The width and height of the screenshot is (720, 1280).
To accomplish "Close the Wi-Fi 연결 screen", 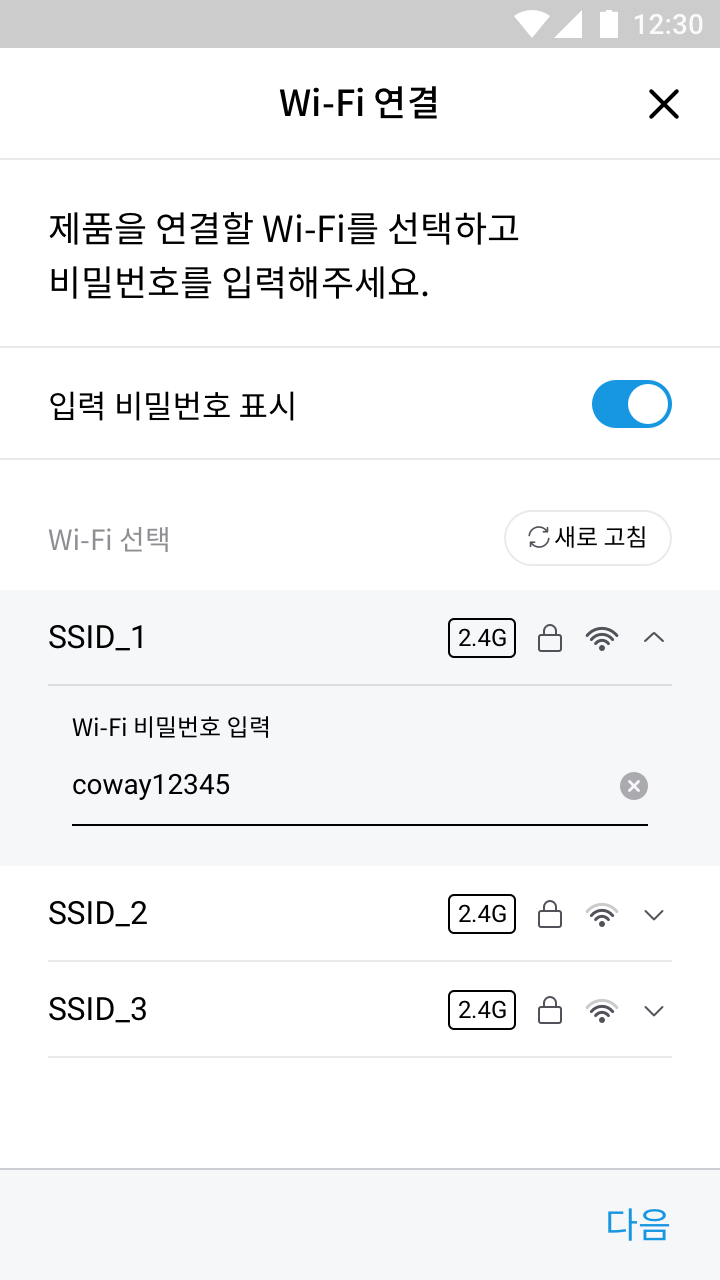I will (x=664, y=104).
